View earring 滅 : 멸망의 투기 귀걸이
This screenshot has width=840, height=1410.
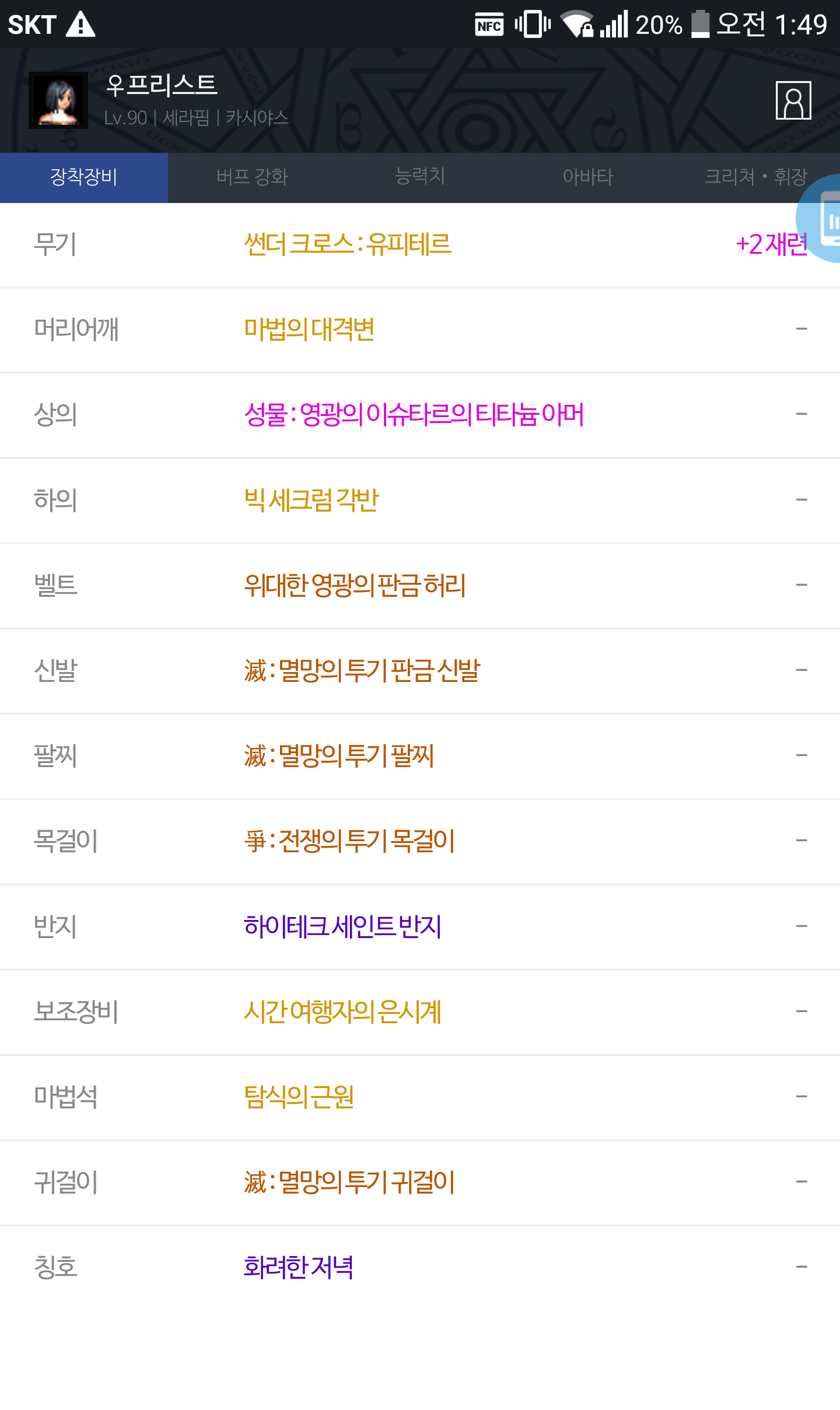pos(349,1182)
